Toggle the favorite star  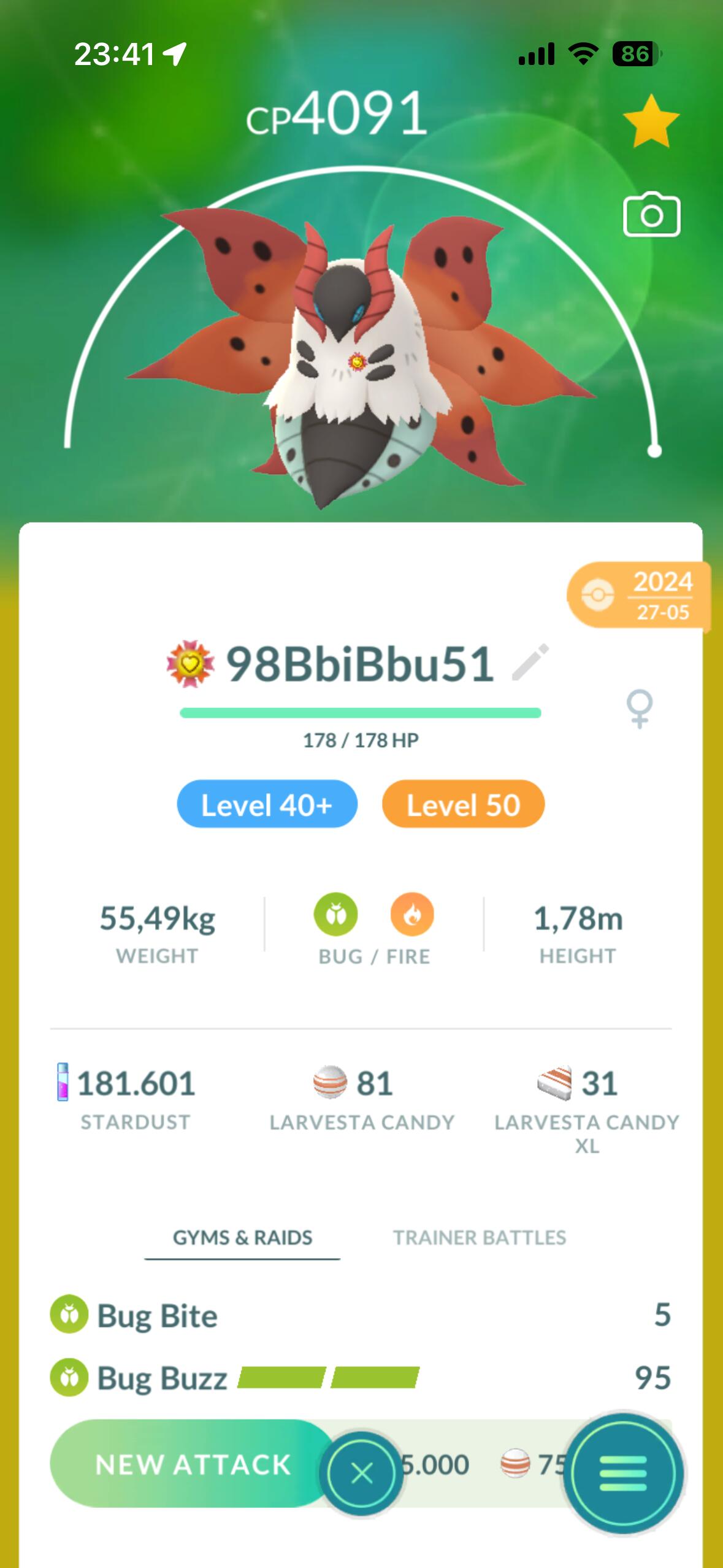[651, 121]
